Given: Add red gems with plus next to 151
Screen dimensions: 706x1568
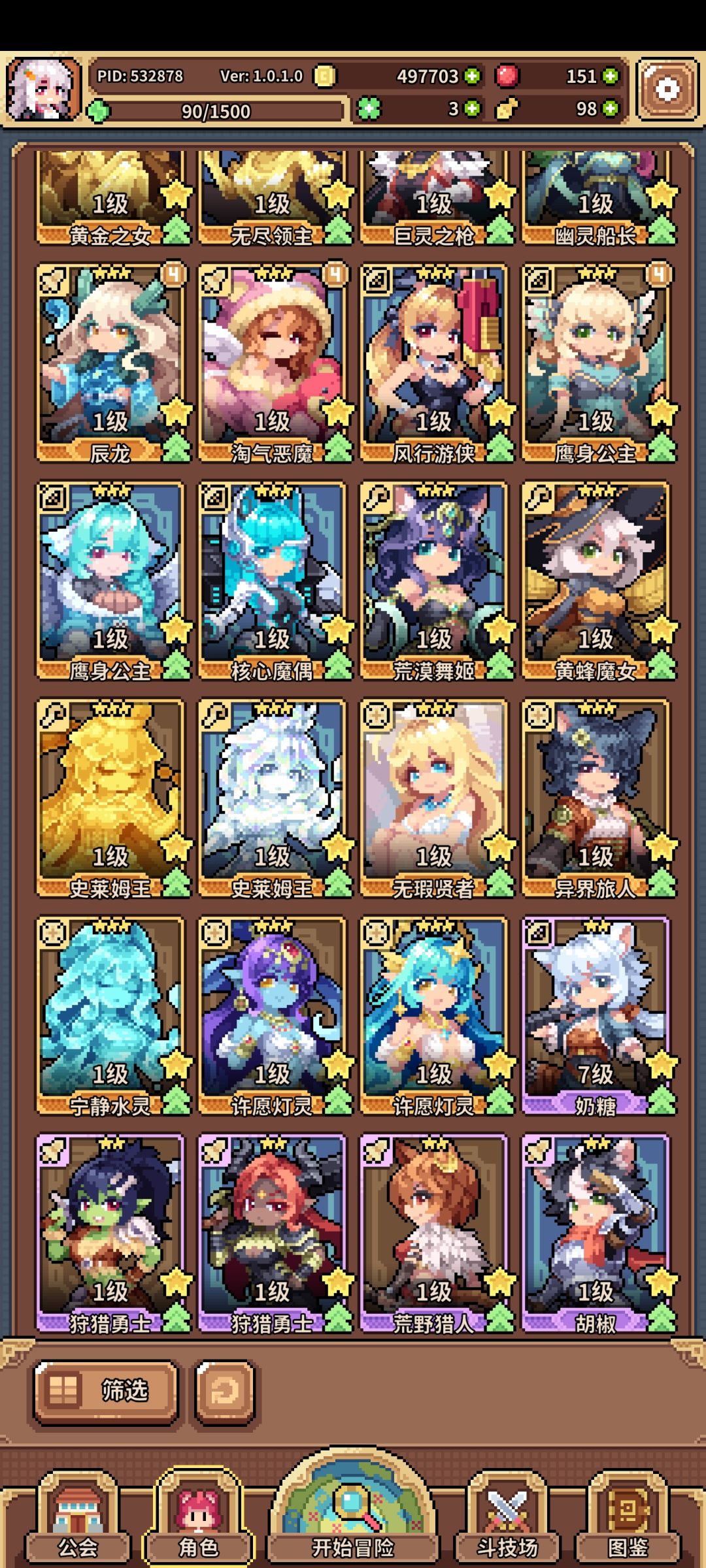Looking at the screenshot, I should tap(611, 76).
